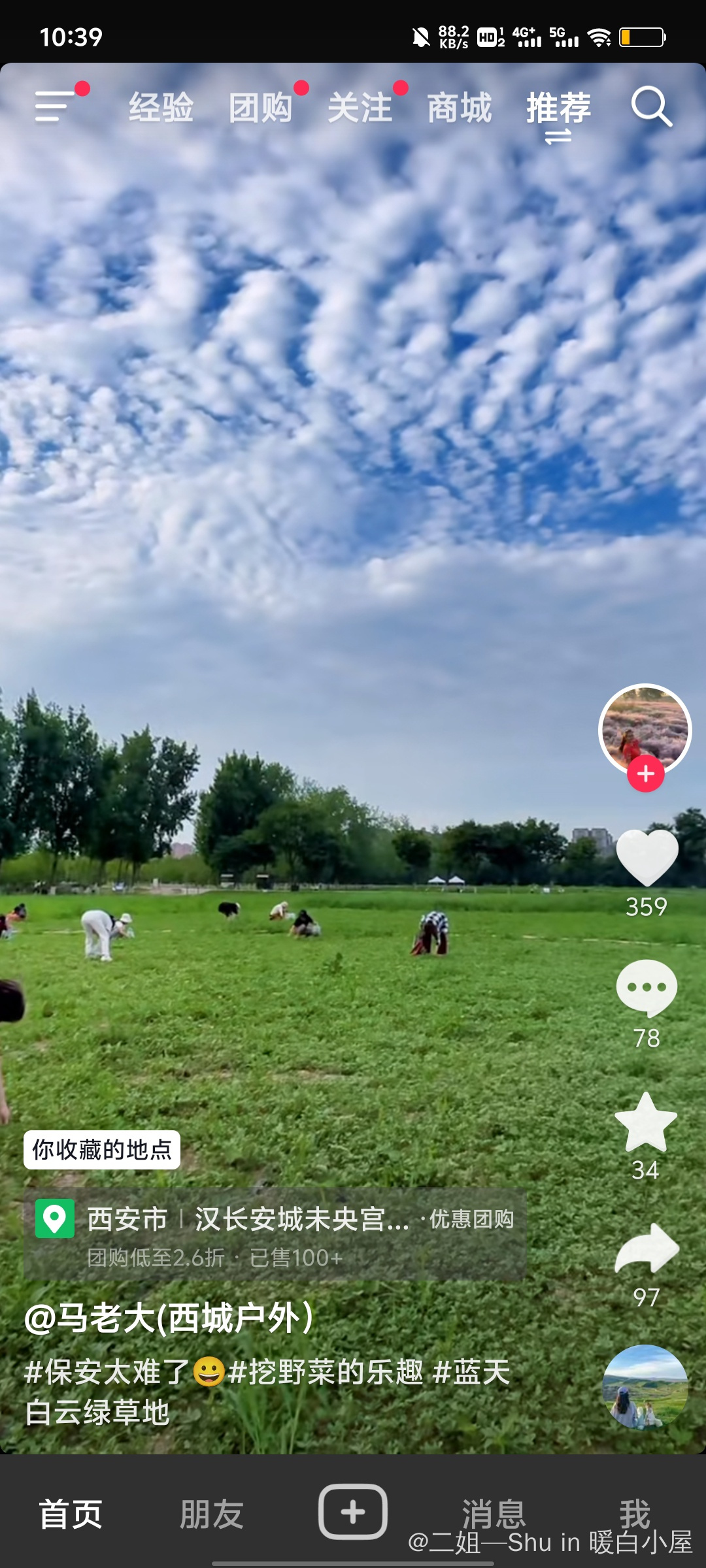Switch to the 经验 tab
706x1568 pixels.
pyautogui.click(x=161, y=108)
